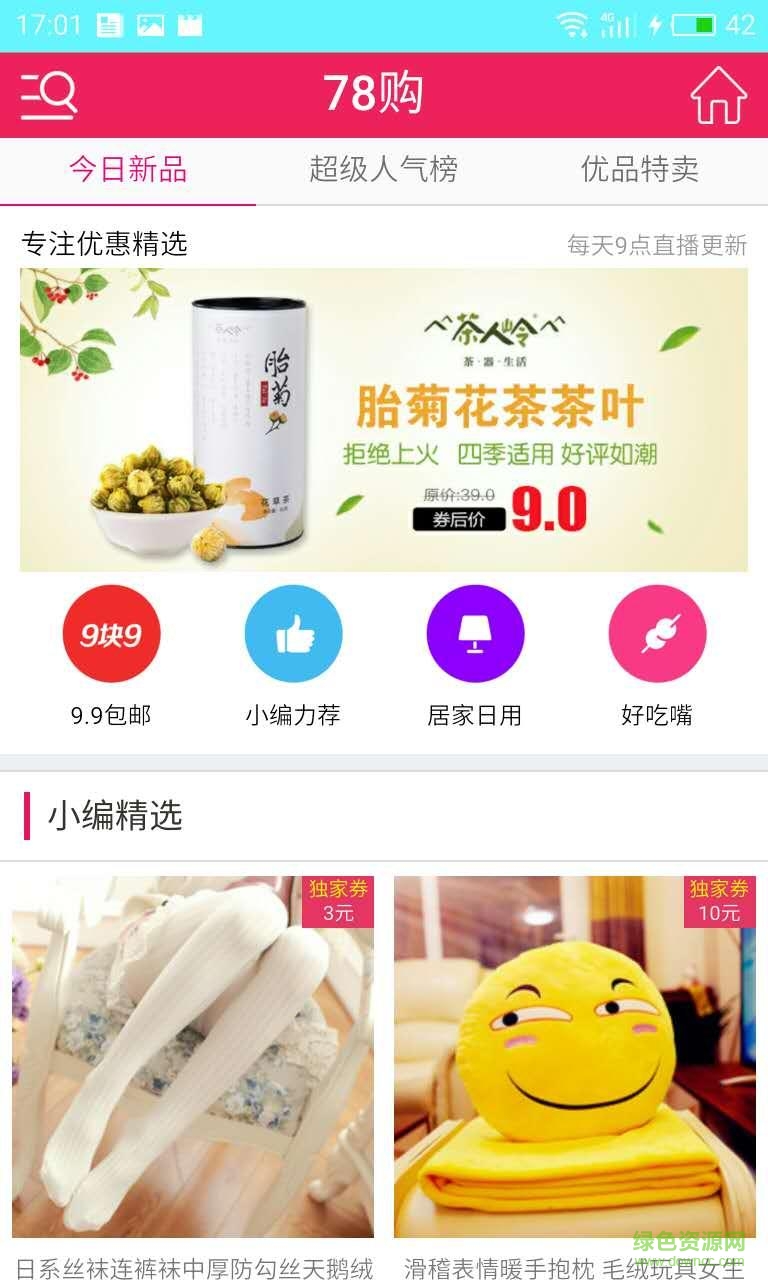Switch to the 今日新品 tab
This screenshot has width=768, height=1280.
click(x=128, y=170)
